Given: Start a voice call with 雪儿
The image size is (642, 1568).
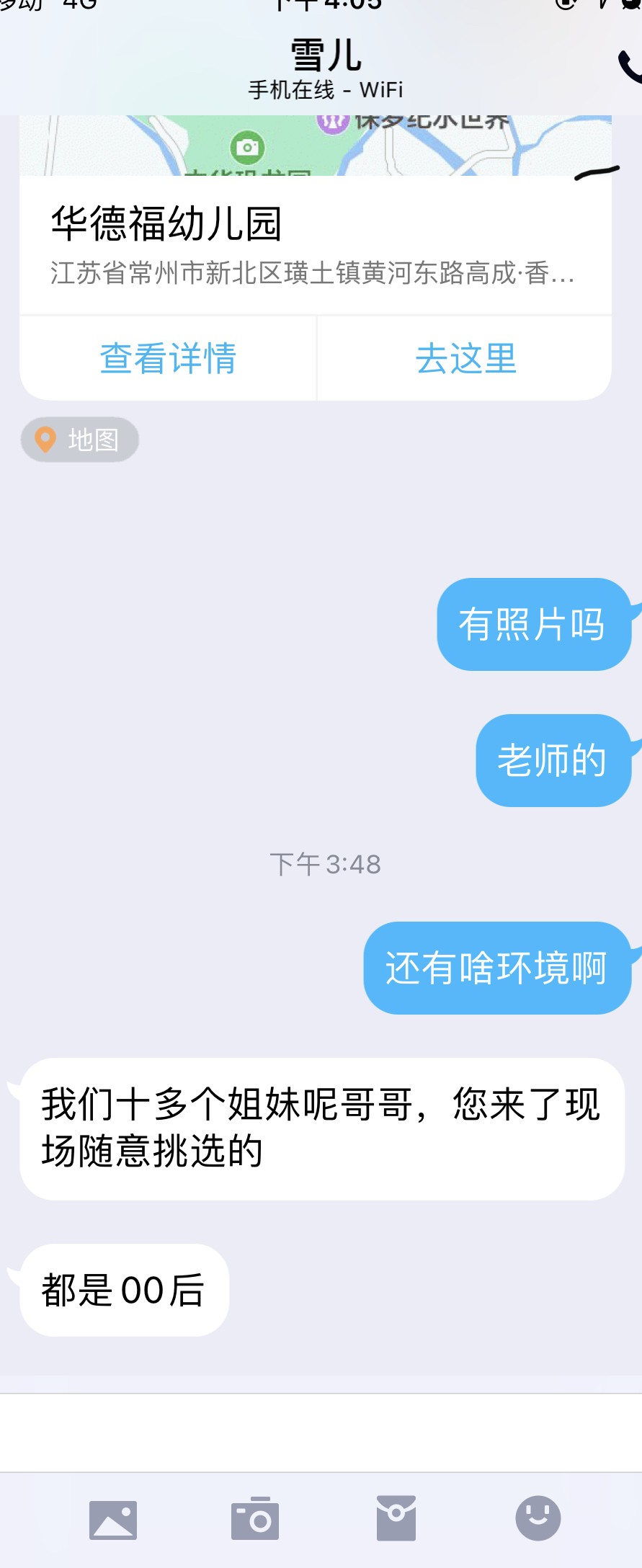Looking at the screenshot, I should pyautogui.click(x=630, y=66).
